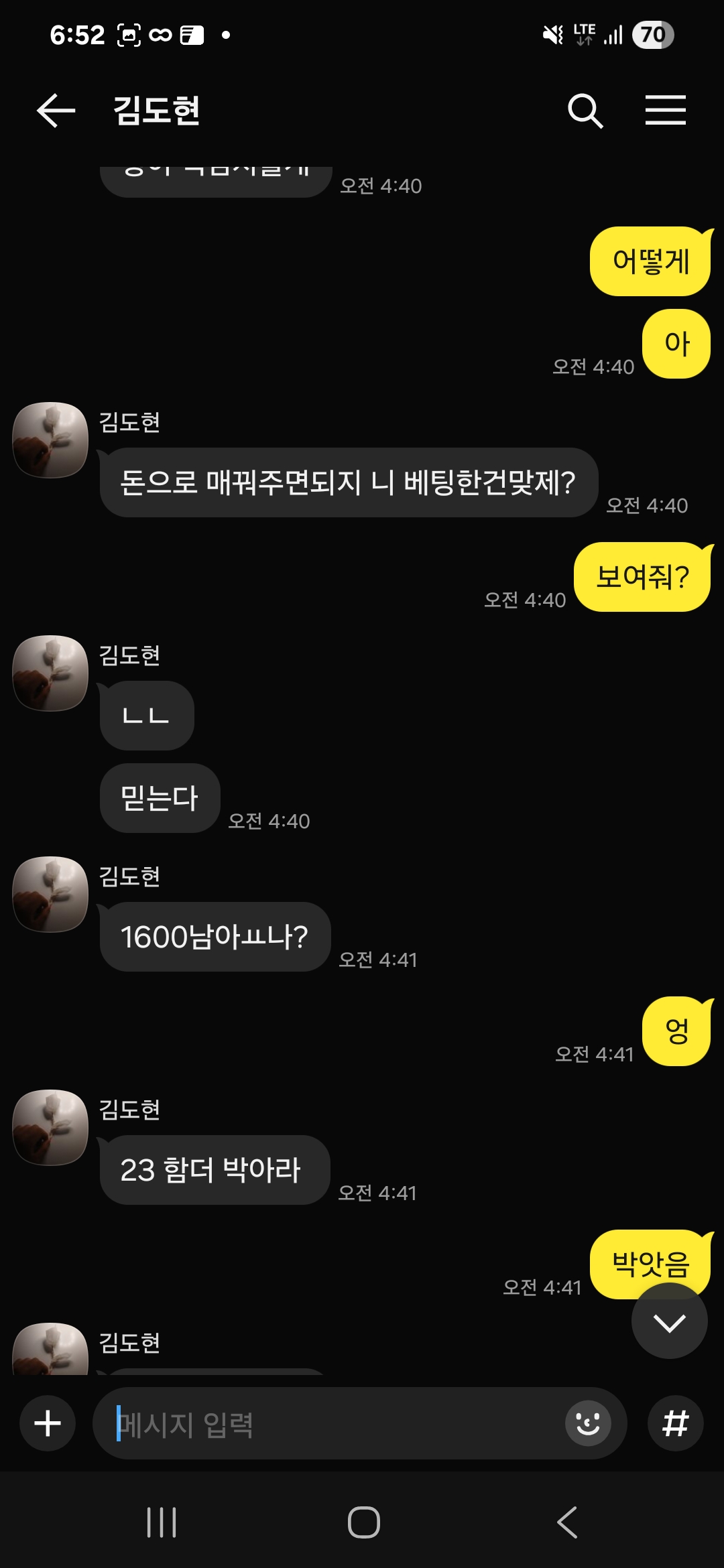Open the plus attachment menu
Image resolution: width=724 pixels, height=1568 pixels.
click(48, 1423)
